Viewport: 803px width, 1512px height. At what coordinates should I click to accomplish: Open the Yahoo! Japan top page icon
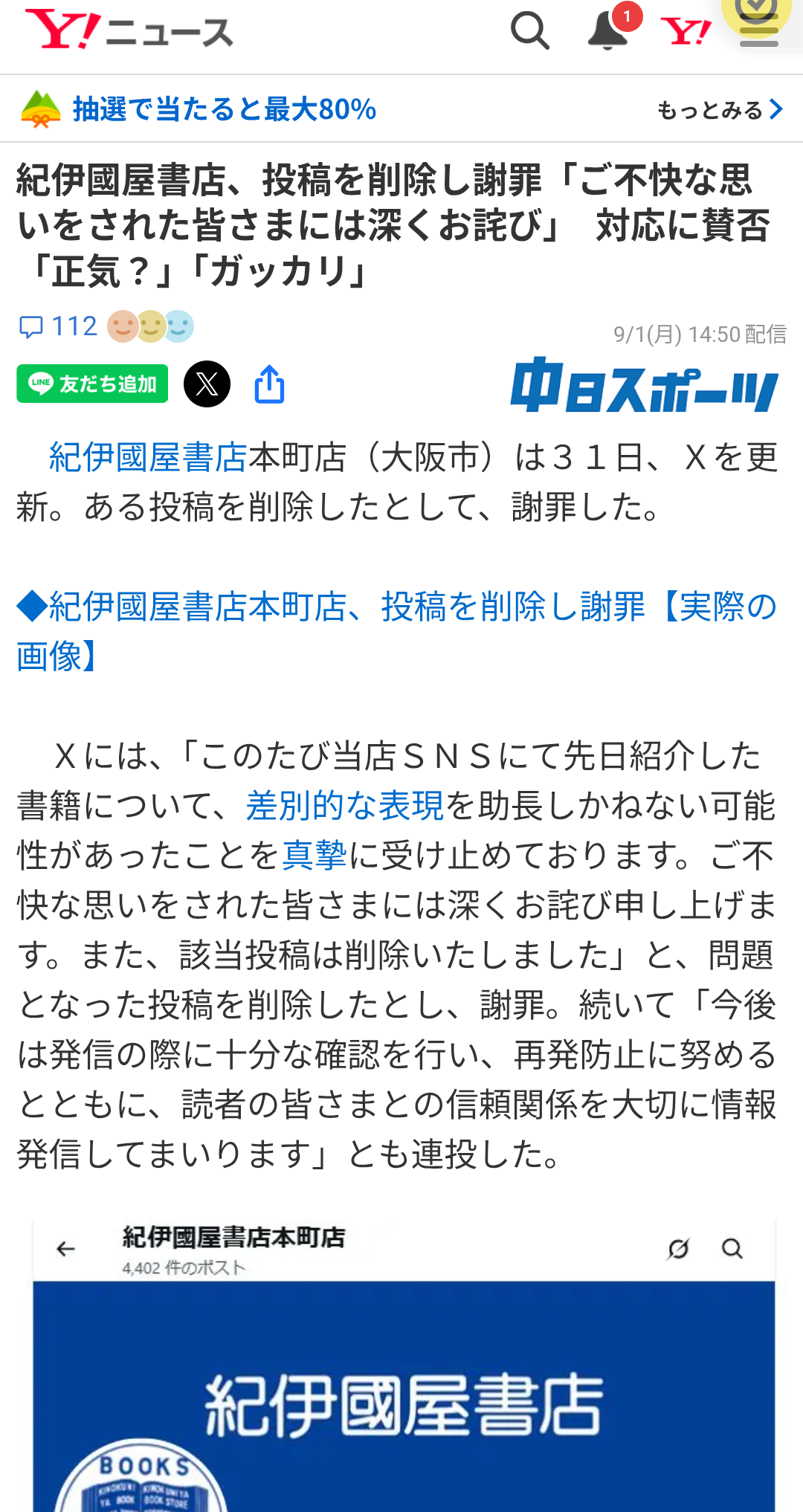(686, 32)
